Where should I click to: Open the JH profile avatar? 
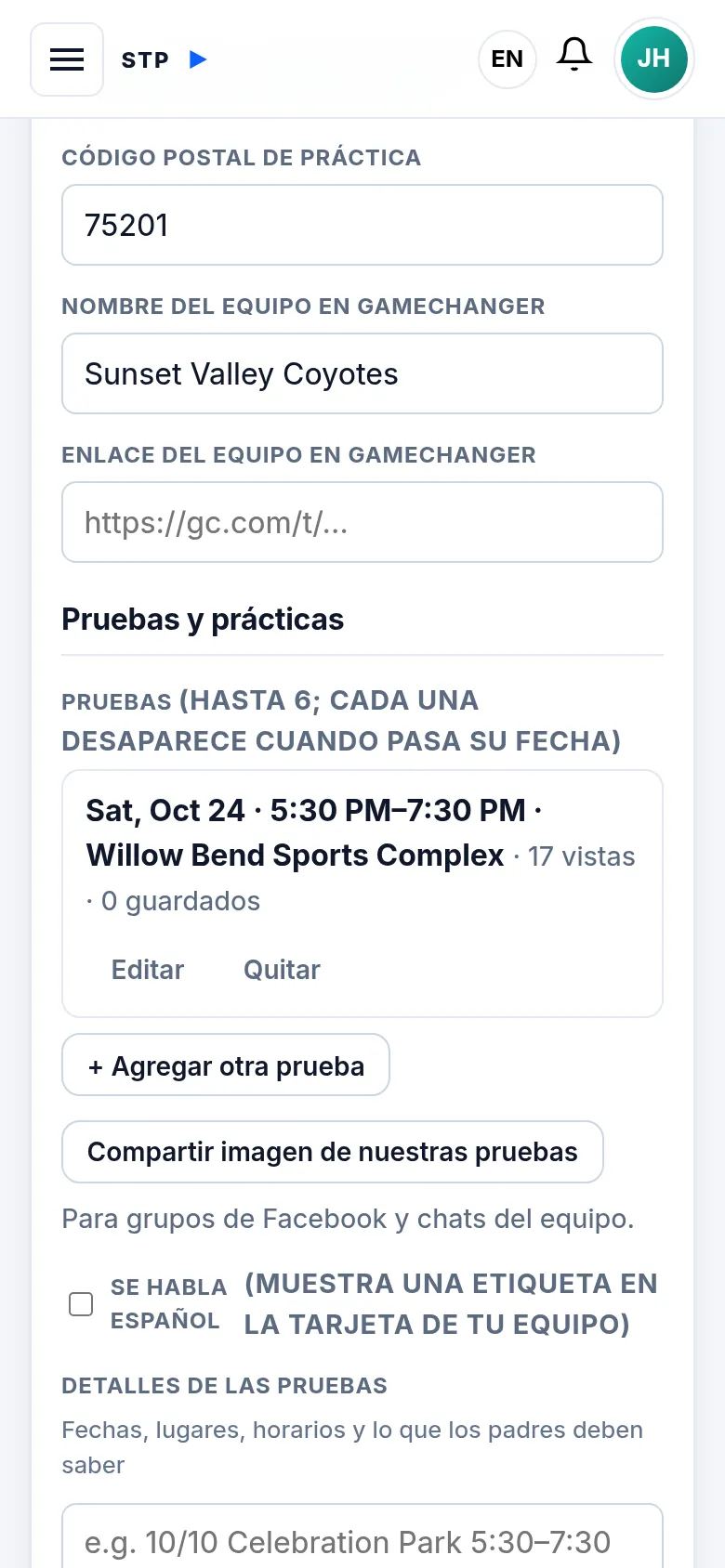(654, 59)
